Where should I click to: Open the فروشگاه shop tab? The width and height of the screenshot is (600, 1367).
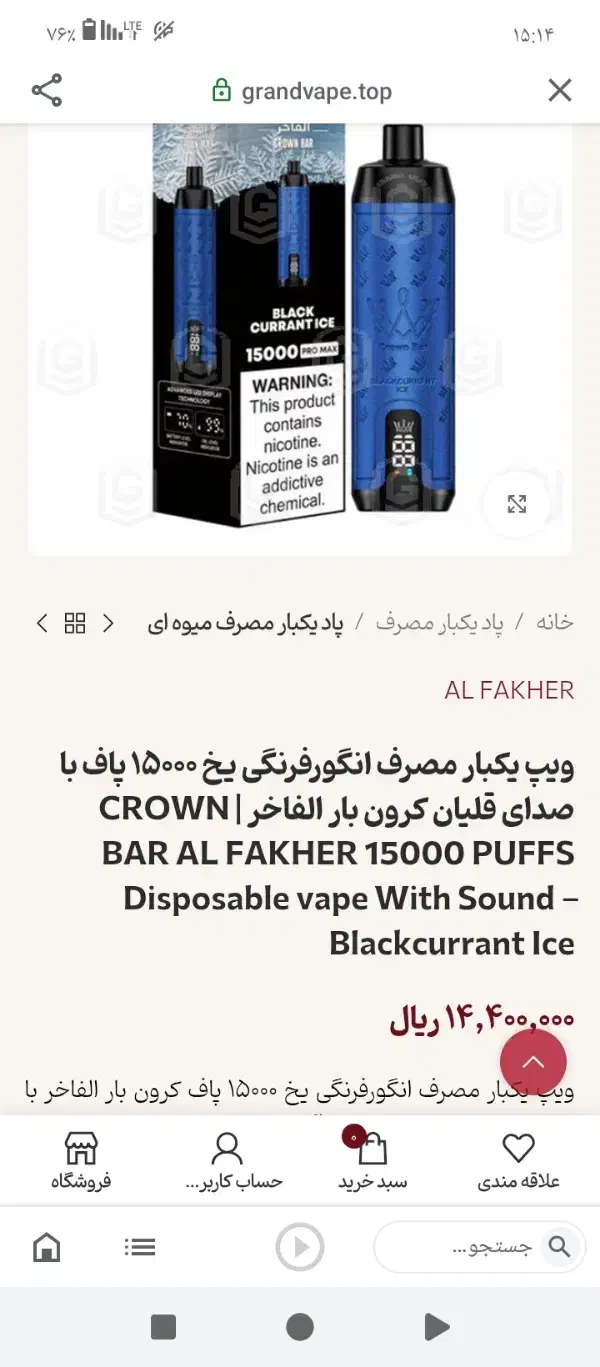pos(81,1161)
